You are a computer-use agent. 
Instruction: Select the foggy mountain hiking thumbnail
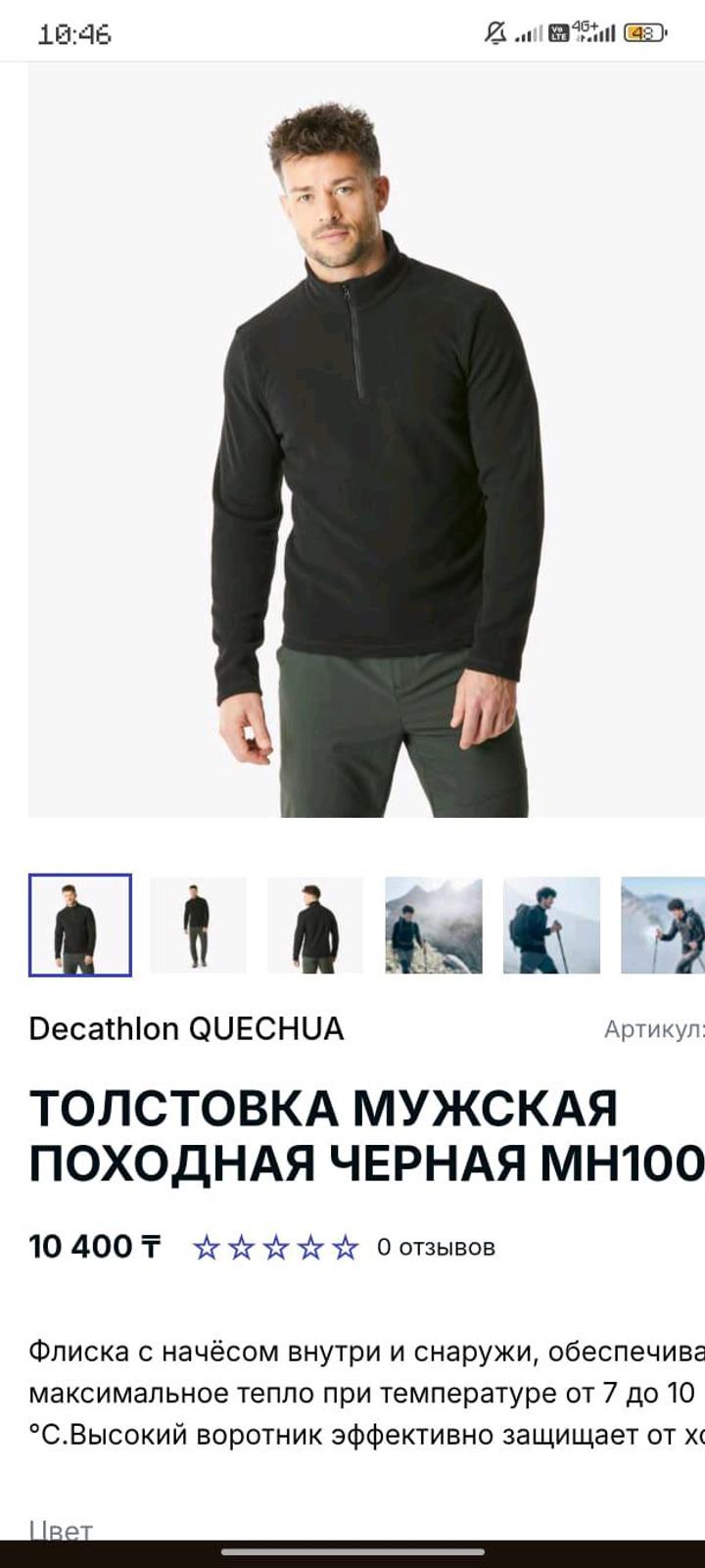click(434, 926)
